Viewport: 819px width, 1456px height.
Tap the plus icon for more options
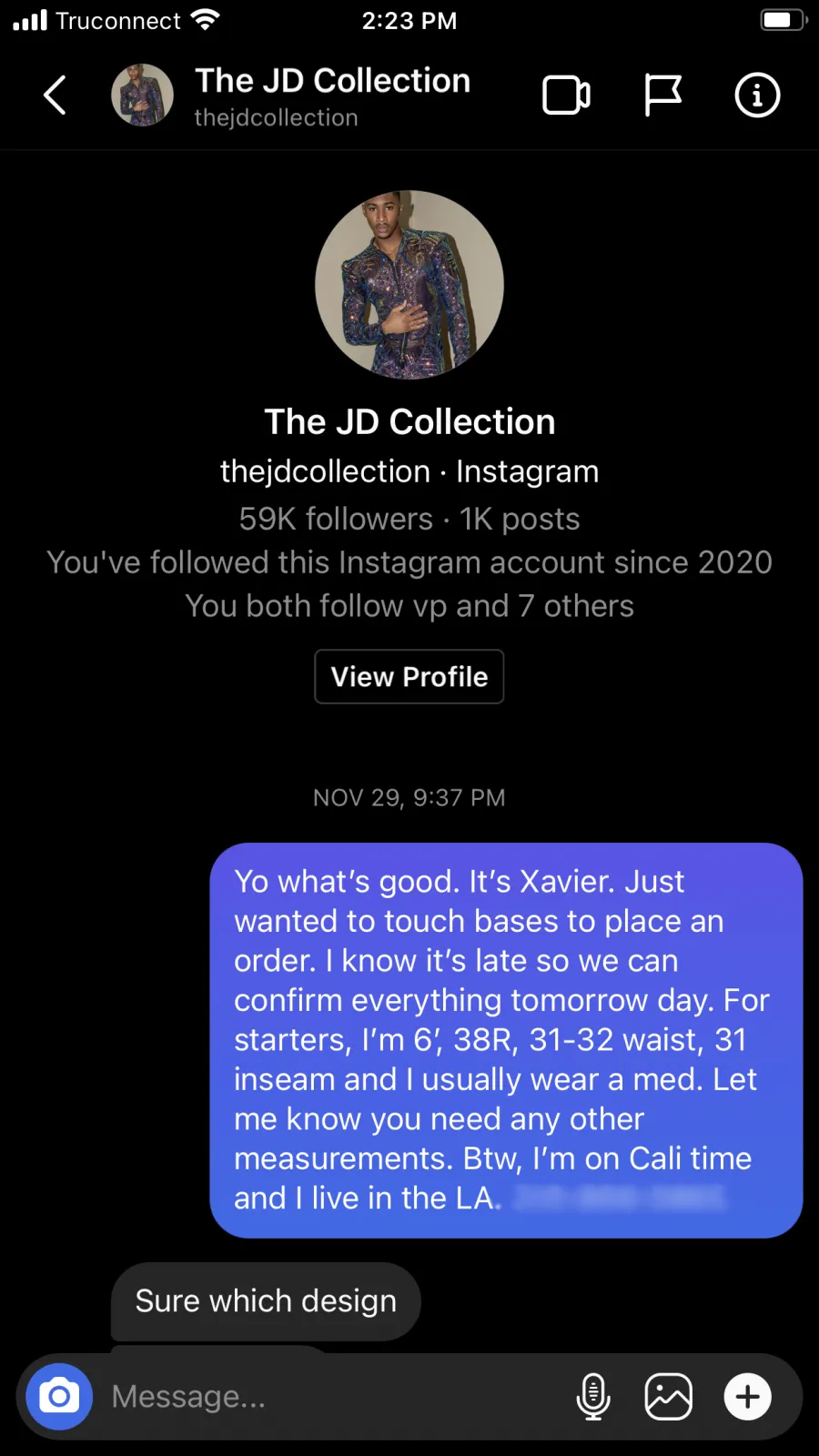(748, 1396)
